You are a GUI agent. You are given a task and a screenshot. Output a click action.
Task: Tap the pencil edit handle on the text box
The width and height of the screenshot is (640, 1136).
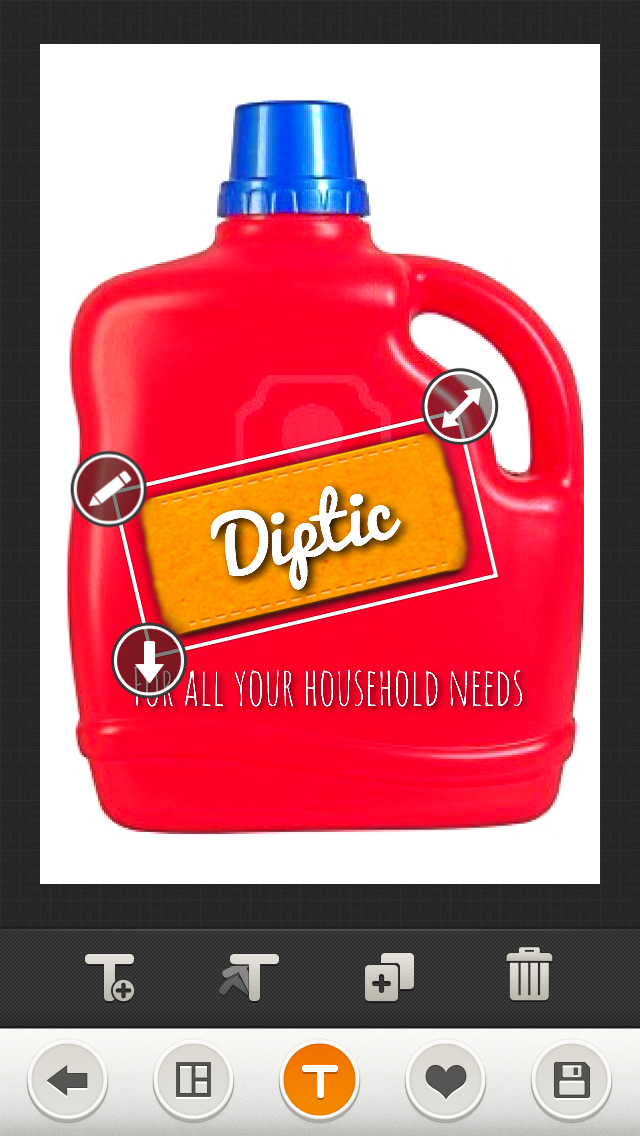(x=109, y=488)
